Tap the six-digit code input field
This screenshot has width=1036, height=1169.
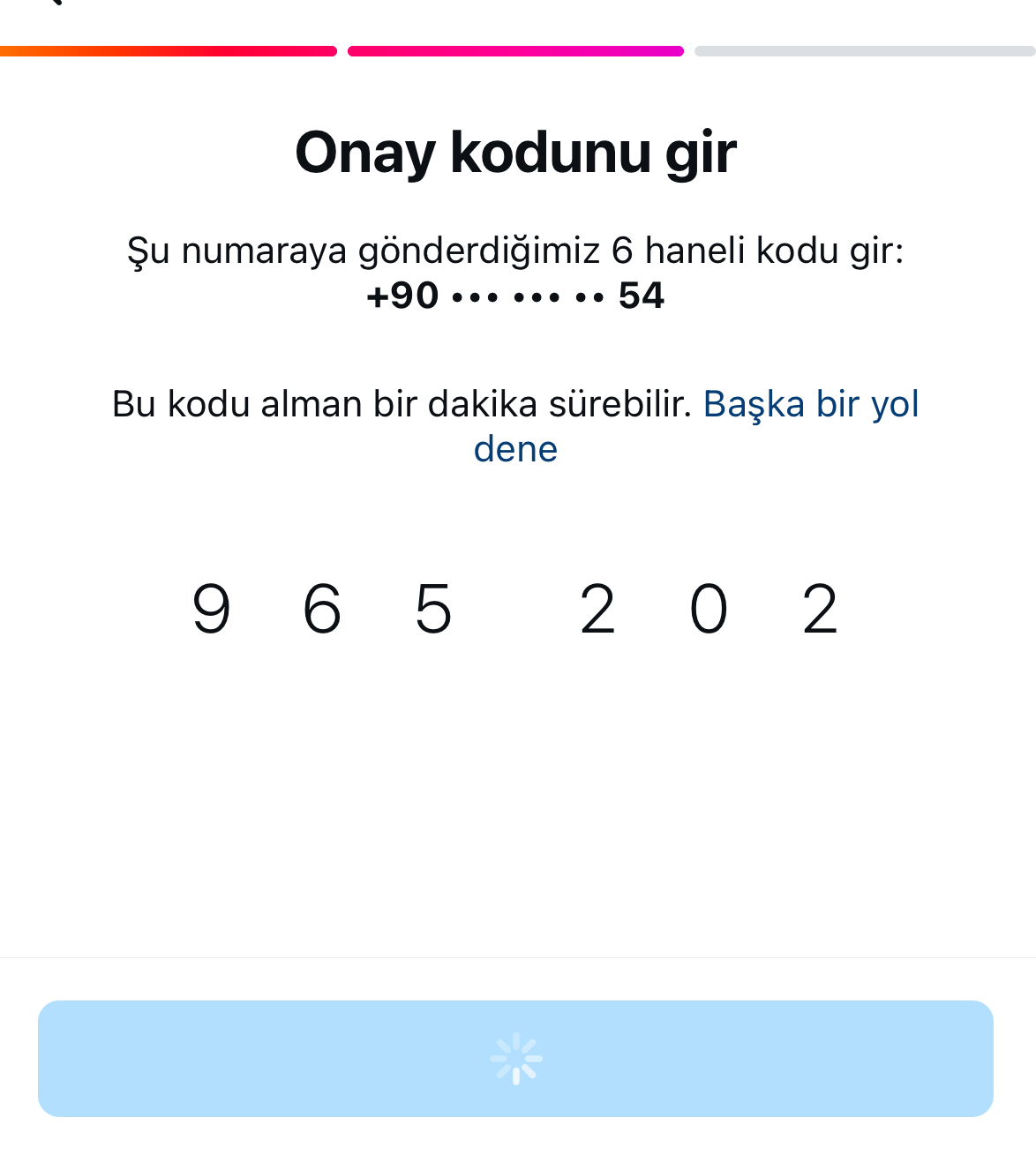point(515,610)
